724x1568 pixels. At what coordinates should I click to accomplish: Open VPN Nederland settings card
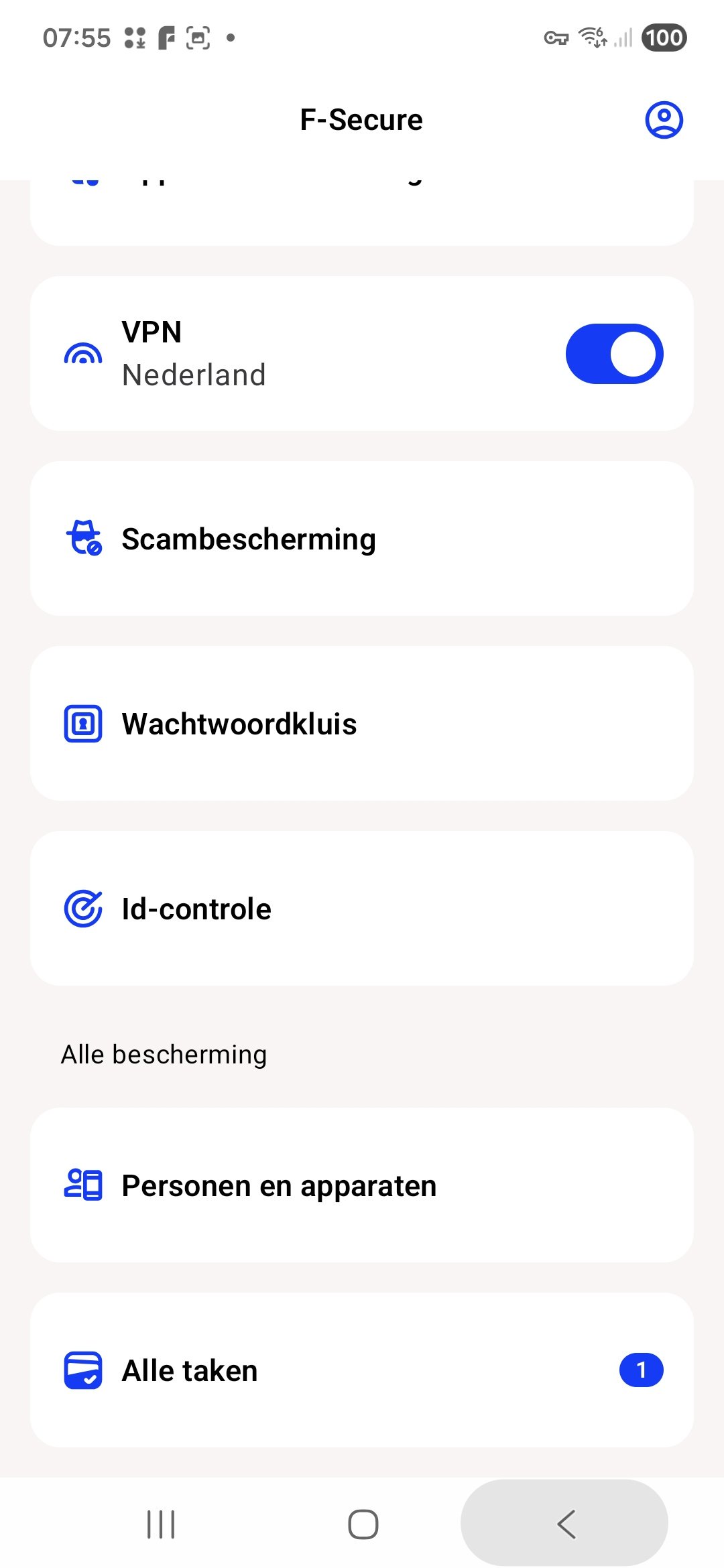tap(302, 354)
